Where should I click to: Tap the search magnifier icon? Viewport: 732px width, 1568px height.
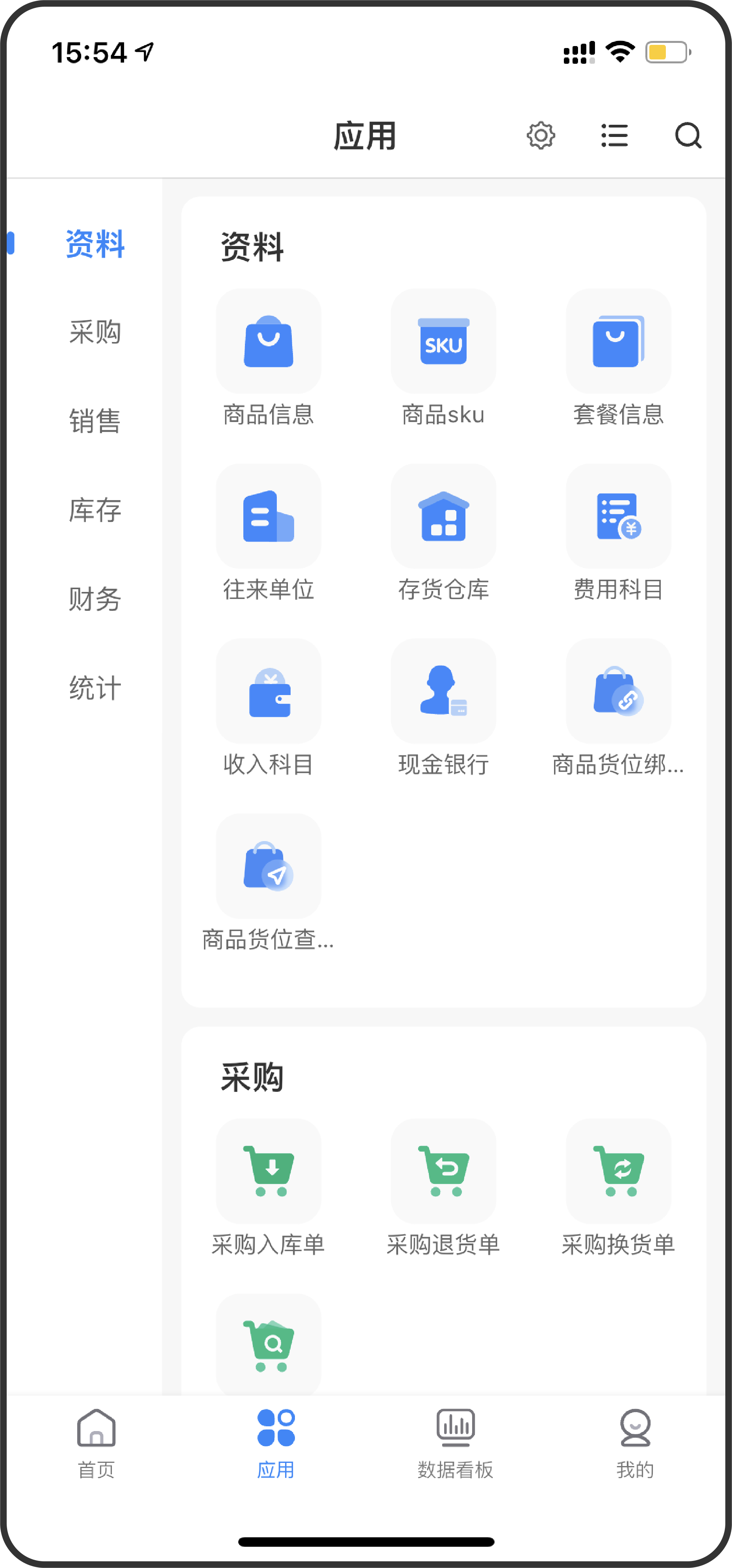point(688,135)
